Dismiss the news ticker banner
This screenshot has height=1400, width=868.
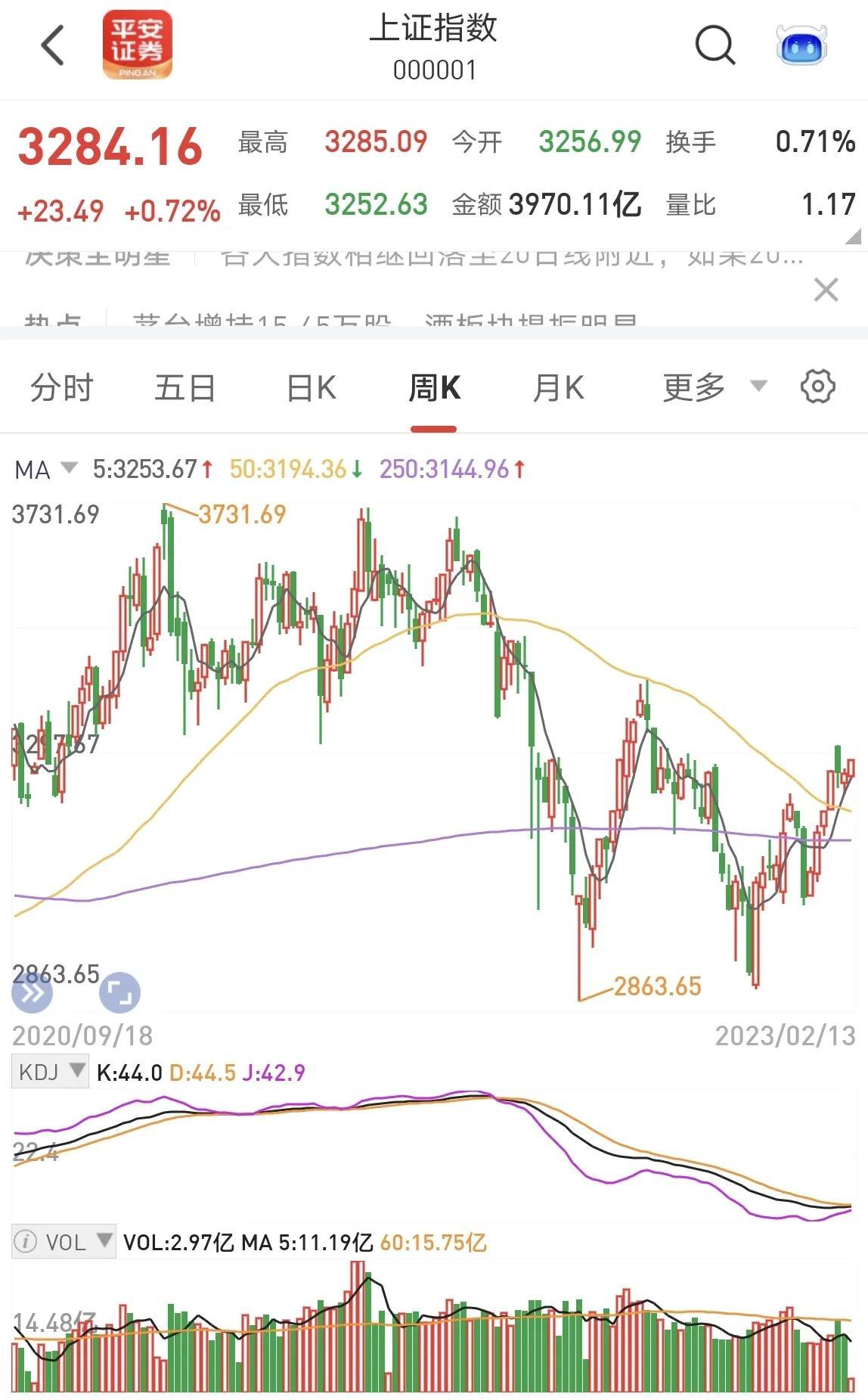(826, 290)
